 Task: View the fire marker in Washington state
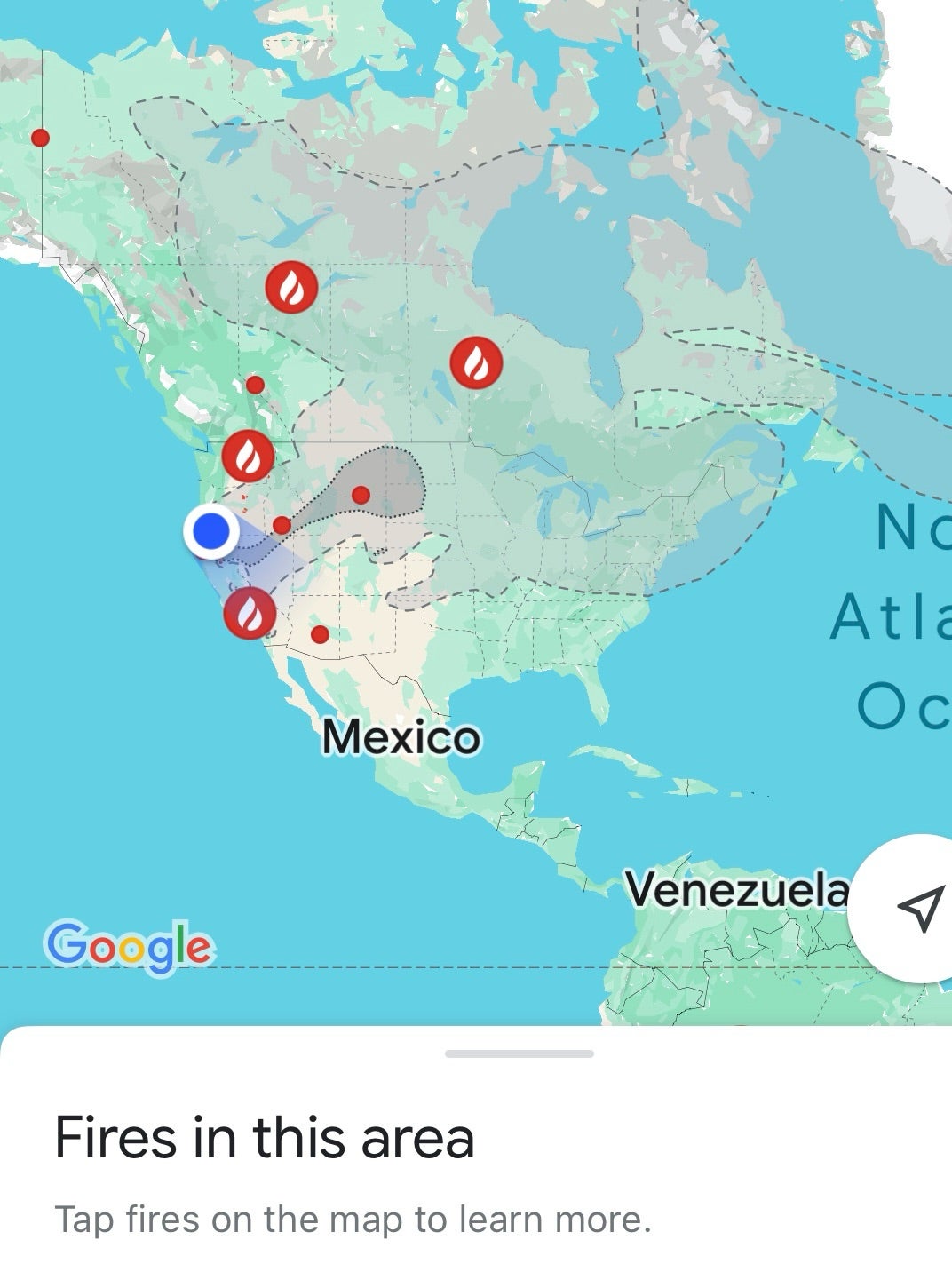tap(249, 456)
